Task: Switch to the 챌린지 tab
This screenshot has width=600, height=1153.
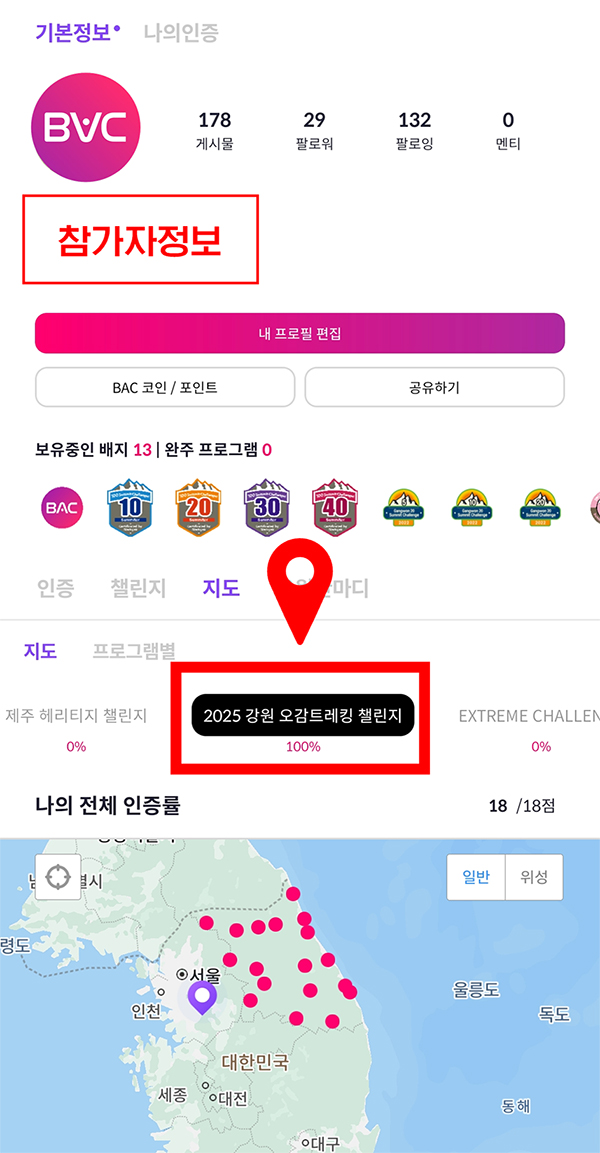Action: pos(138,588)
